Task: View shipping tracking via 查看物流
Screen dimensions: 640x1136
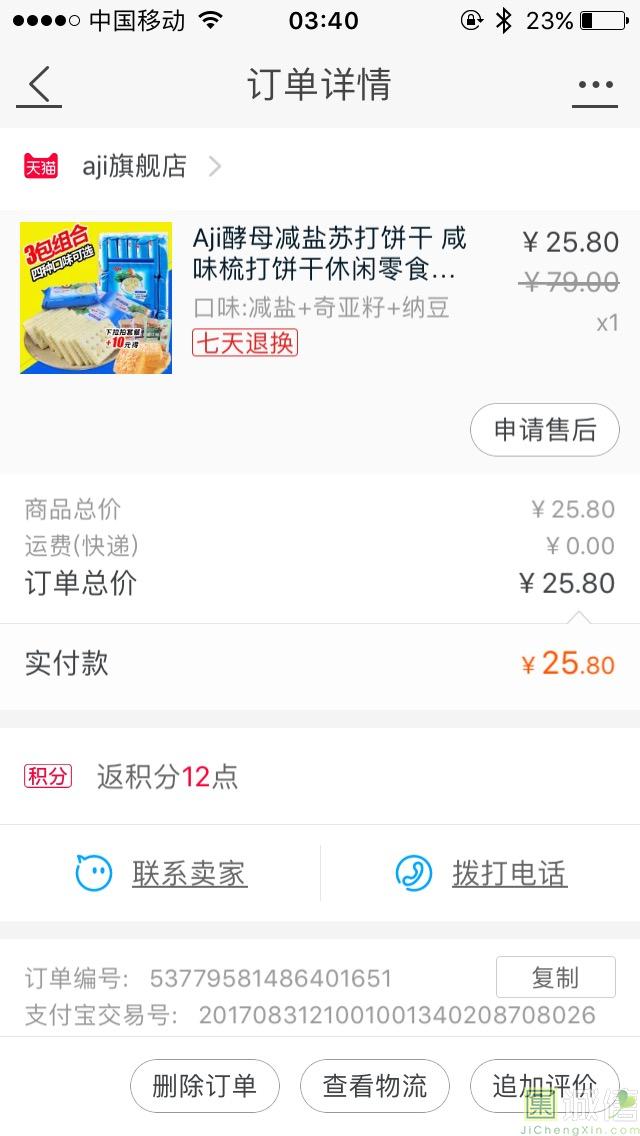Action: pos(374,1085)
